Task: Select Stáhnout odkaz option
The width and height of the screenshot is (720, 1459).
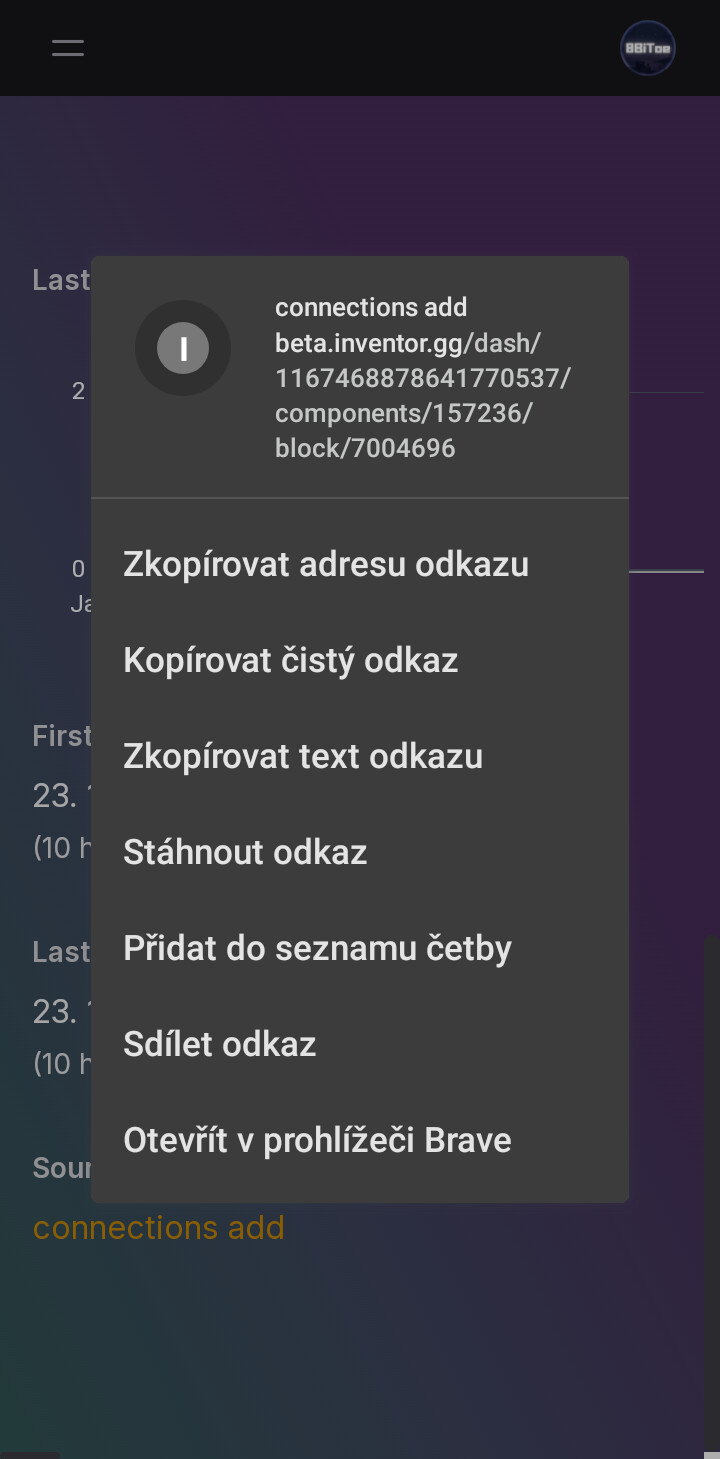Action: [x=360, y=852]
